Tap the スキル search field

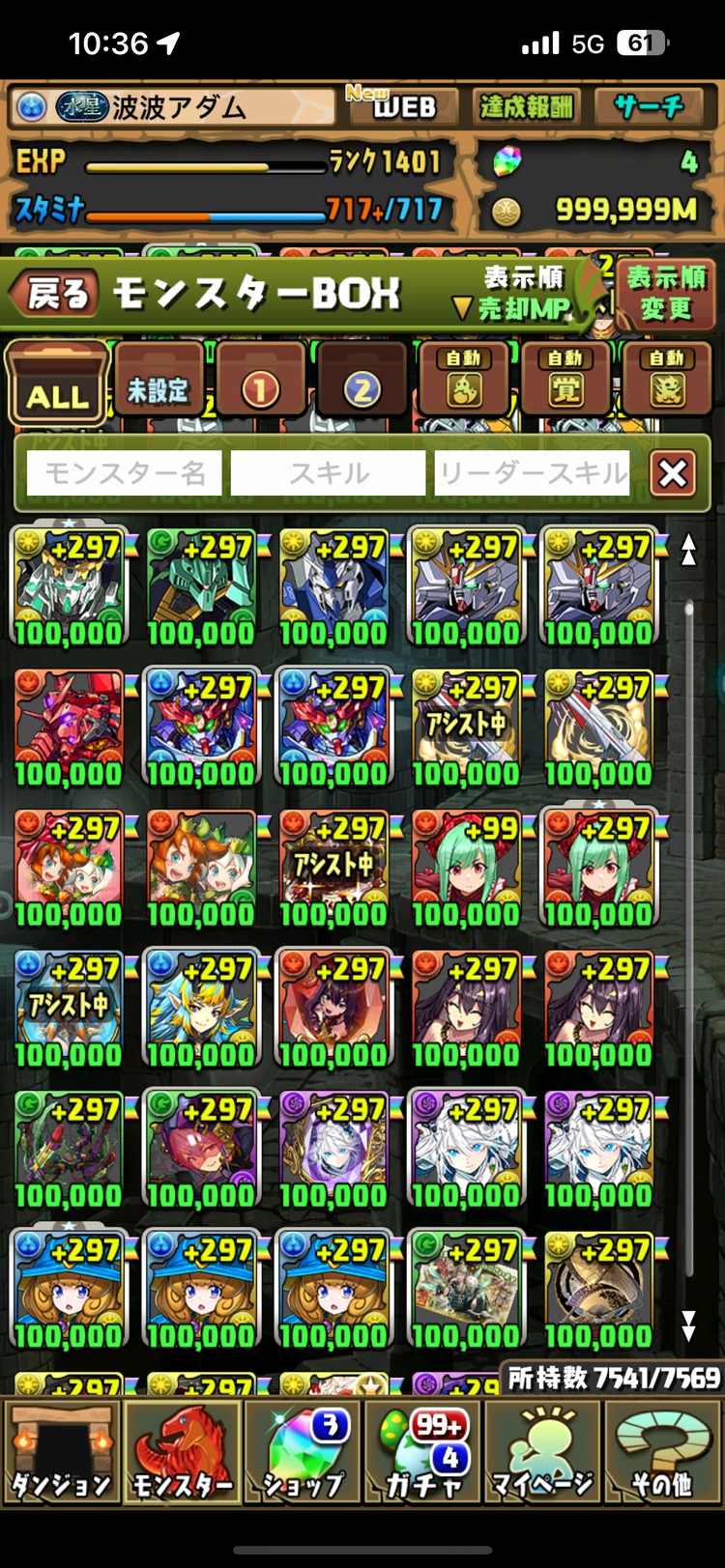point(328,473)
